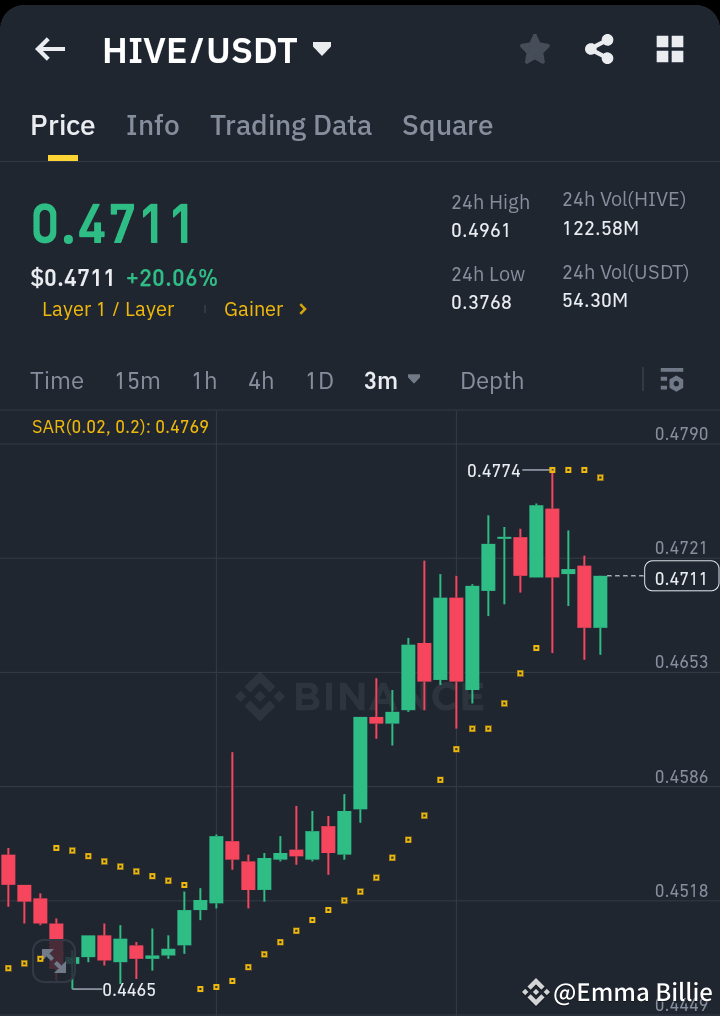Click the Layer 1 / Layer tag
Viewport: 720px width, 1016px height.
[108, 310]
